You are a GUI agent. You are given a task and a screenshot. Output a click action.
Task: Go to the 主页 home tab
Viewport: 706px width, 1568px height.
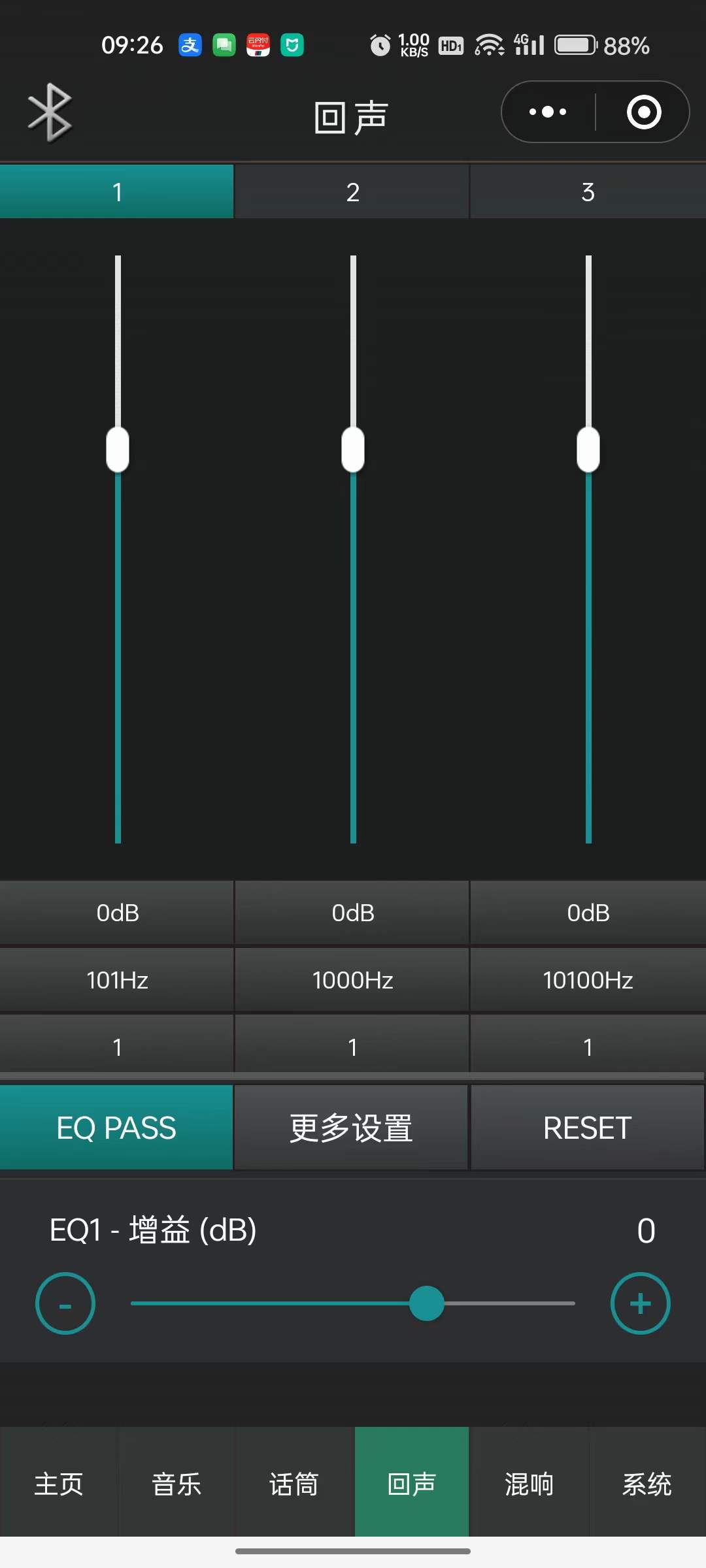click(59, 1484)
